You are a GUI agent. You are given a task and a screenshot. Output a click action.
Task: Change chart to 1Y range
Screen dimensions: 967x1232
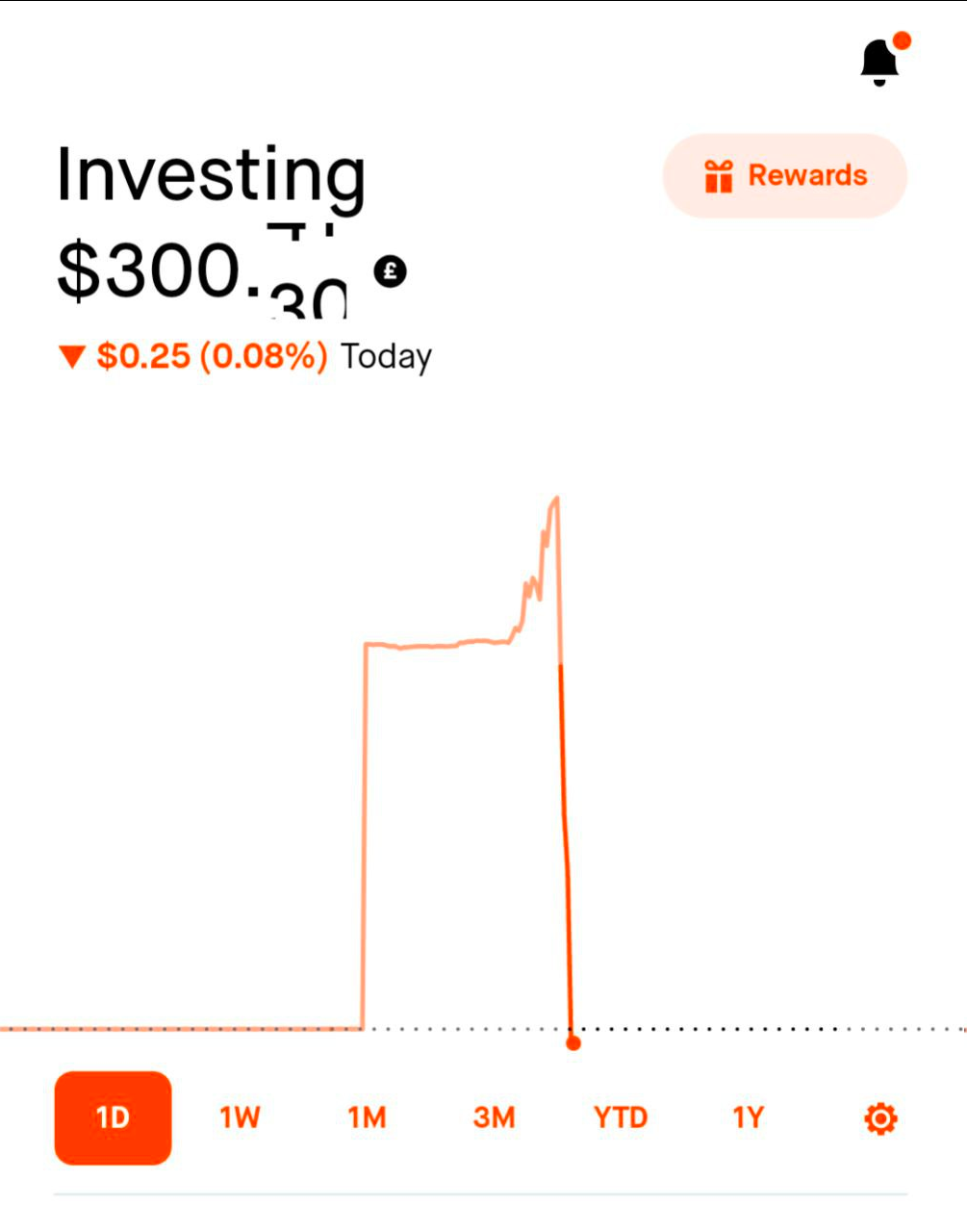pyautogui.click(x=748, y=1117)
